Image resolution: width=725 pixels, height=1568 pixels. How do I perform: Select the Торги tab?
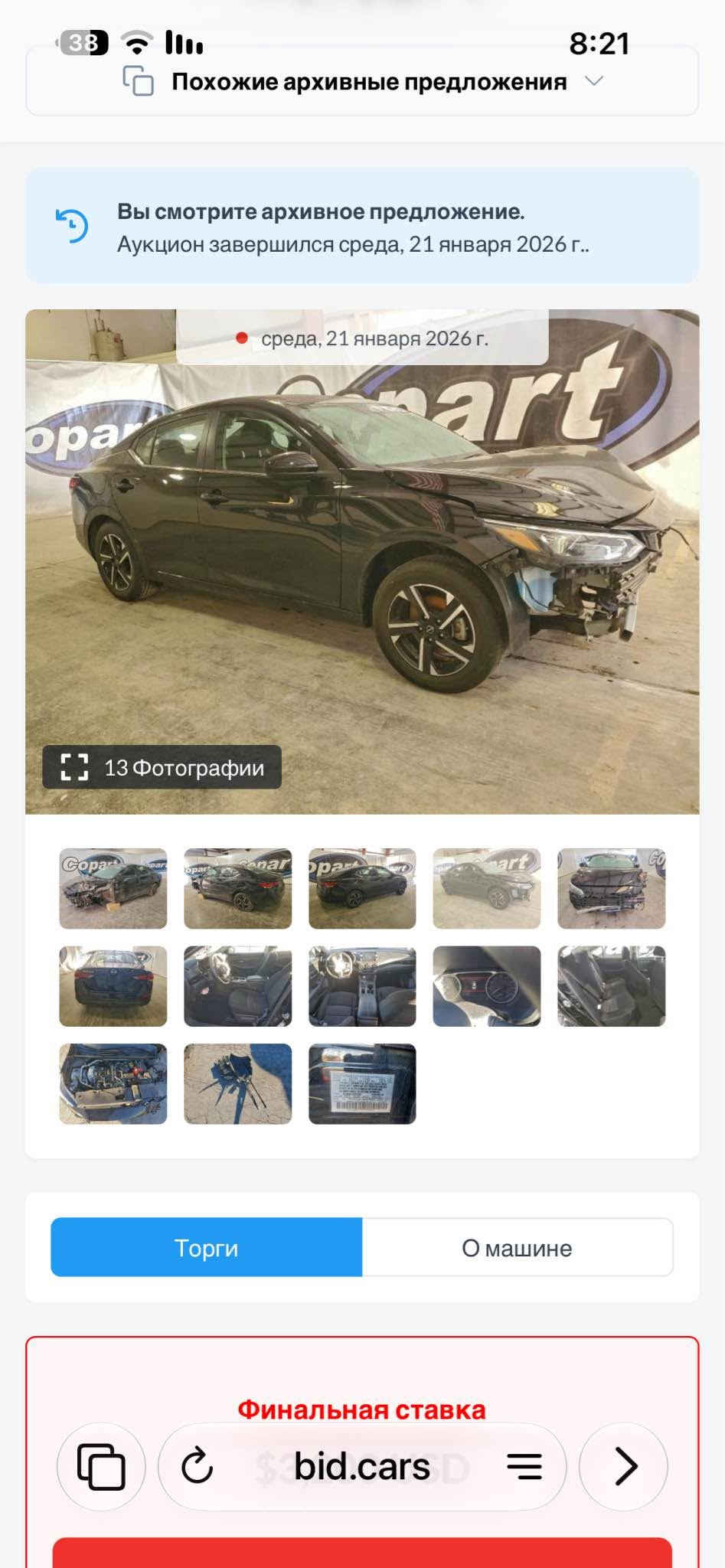click(x=207, y=1248)
